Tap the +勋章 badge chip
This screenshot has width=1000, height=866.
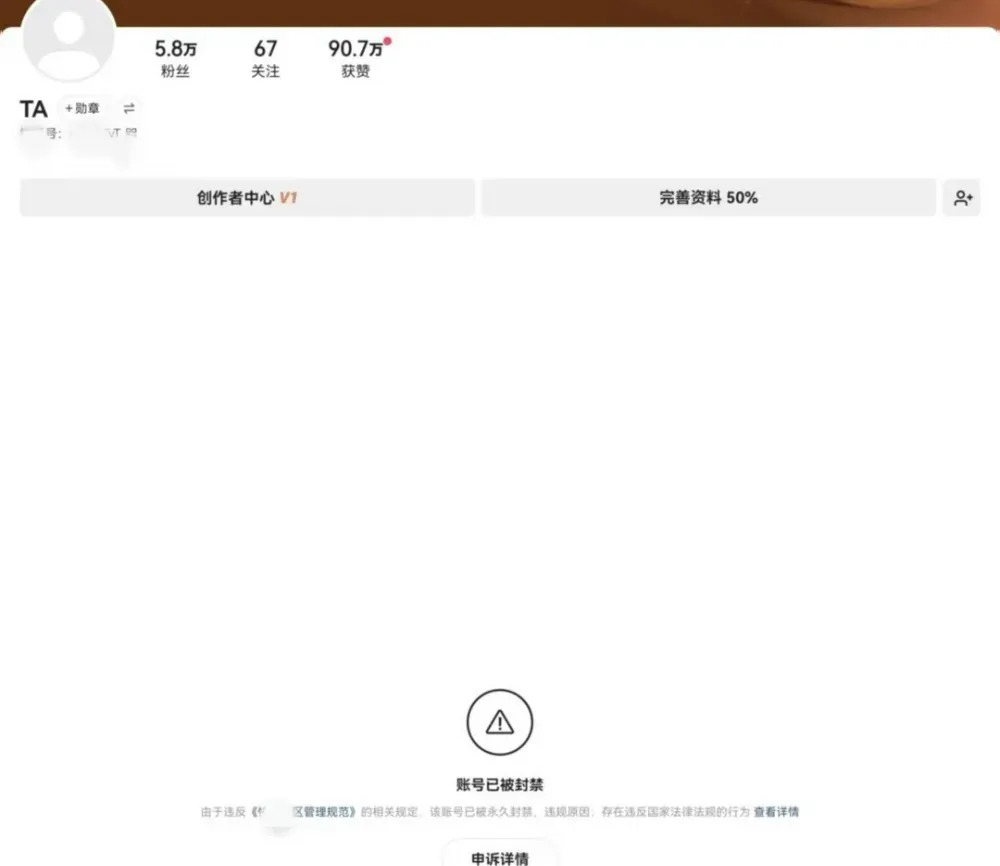(82, 108)
